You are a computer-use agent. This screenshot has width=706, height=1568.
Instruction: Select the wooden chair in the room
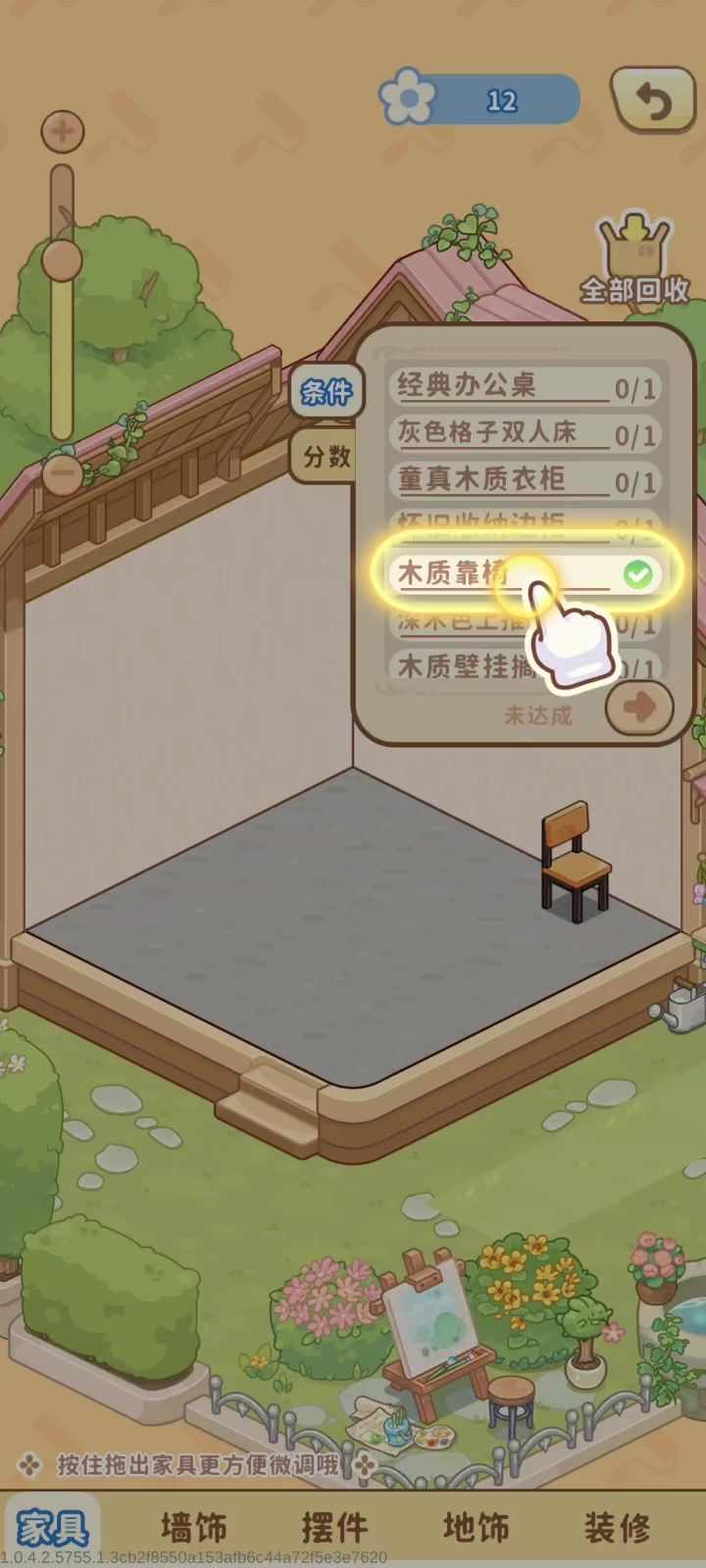pos(575,862)
